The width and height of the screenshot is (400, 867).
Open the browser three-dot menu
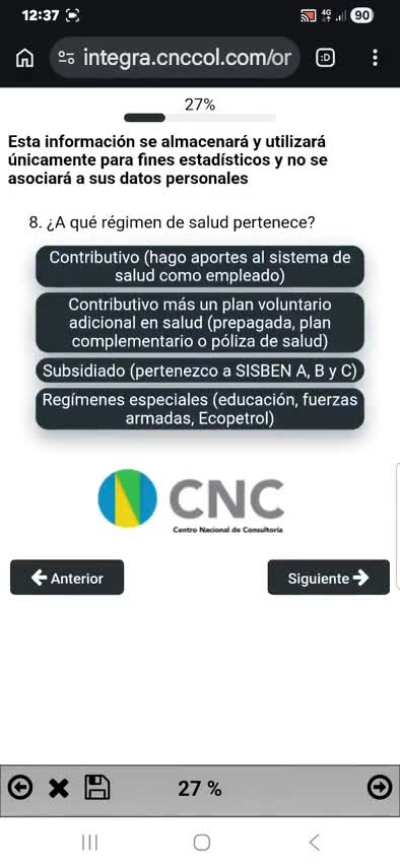376,58
